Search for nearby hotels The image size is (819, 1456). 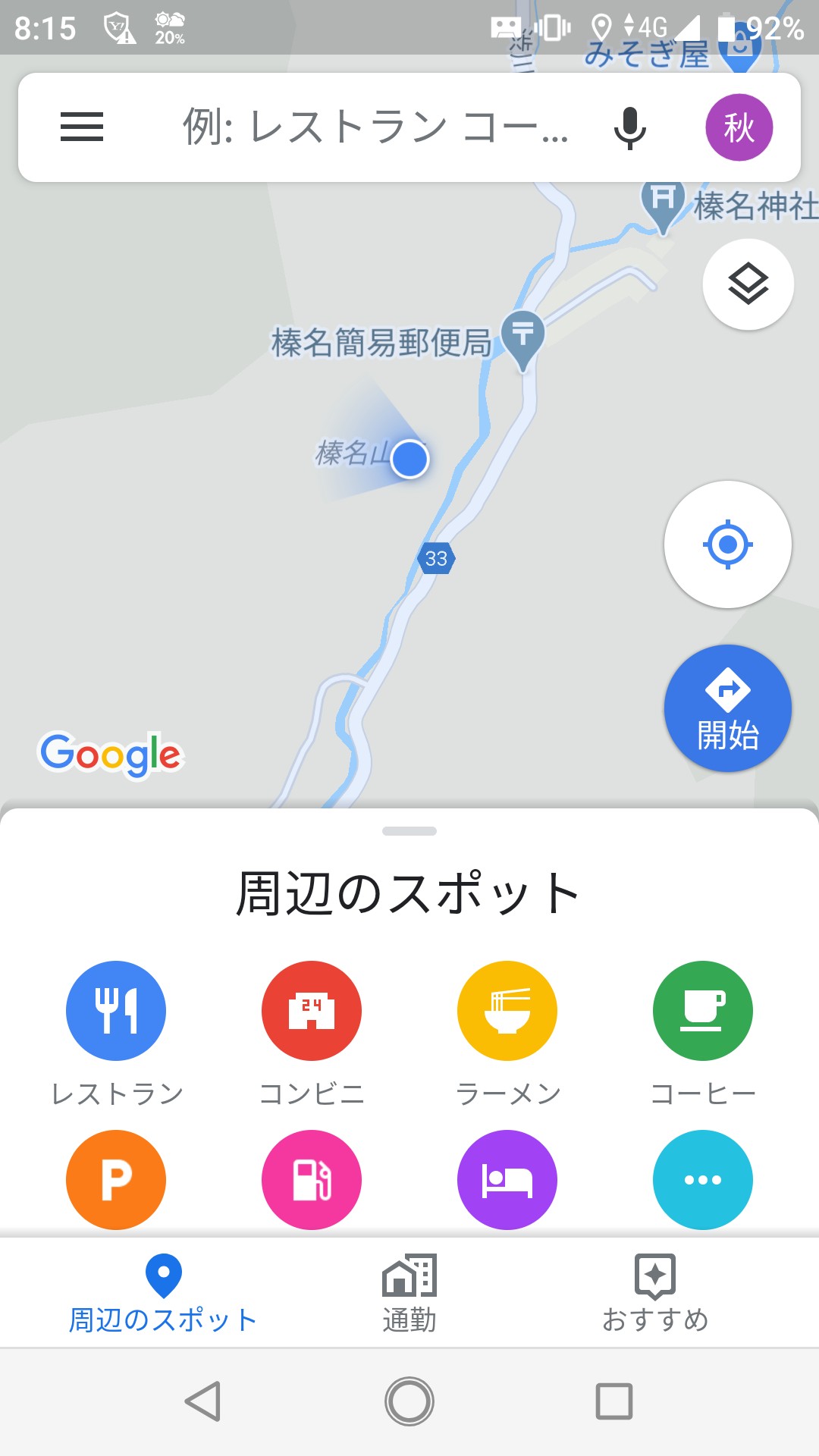tap(507, 1179)
